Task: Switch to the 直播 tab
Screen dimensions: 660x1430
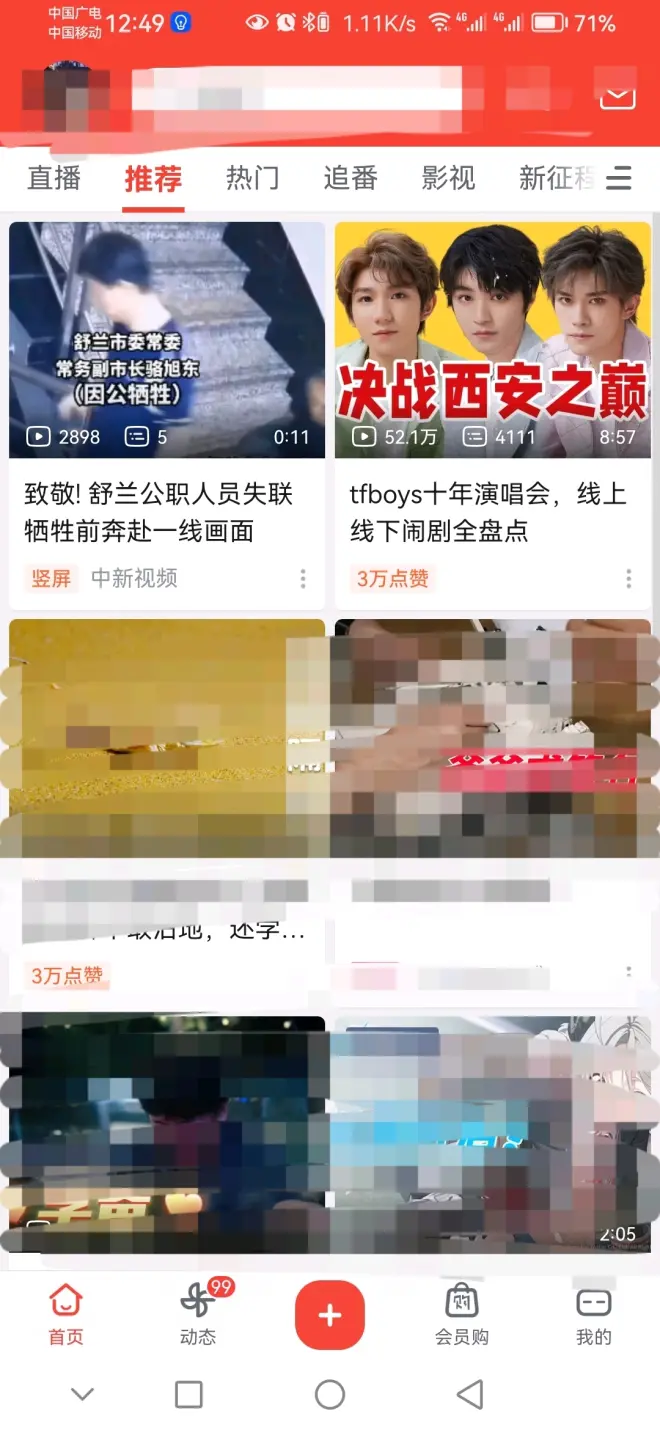Action: point(54,179)
